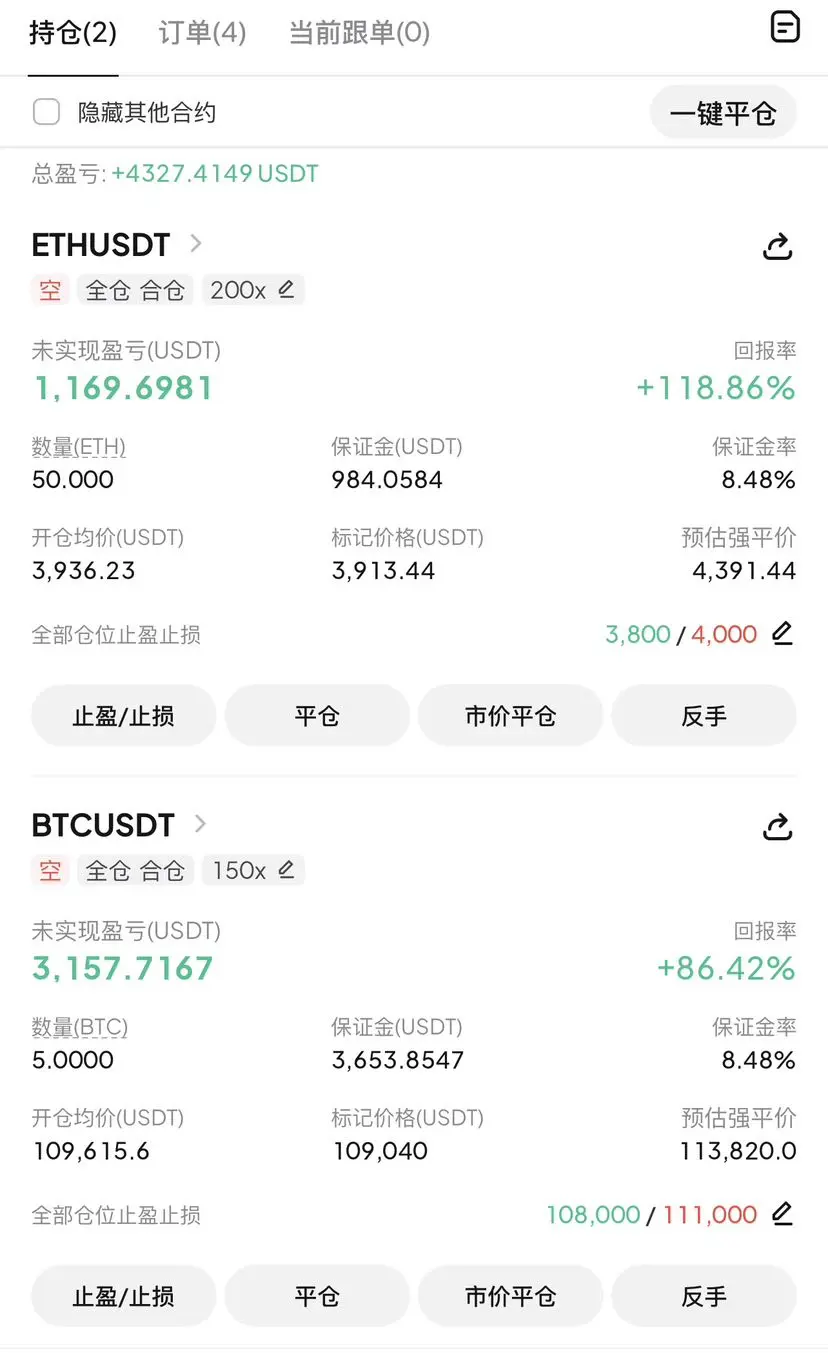Screen dimensions: 828x1353
Task: Tap the 一键平仓 button
Action: click(722, 113)
